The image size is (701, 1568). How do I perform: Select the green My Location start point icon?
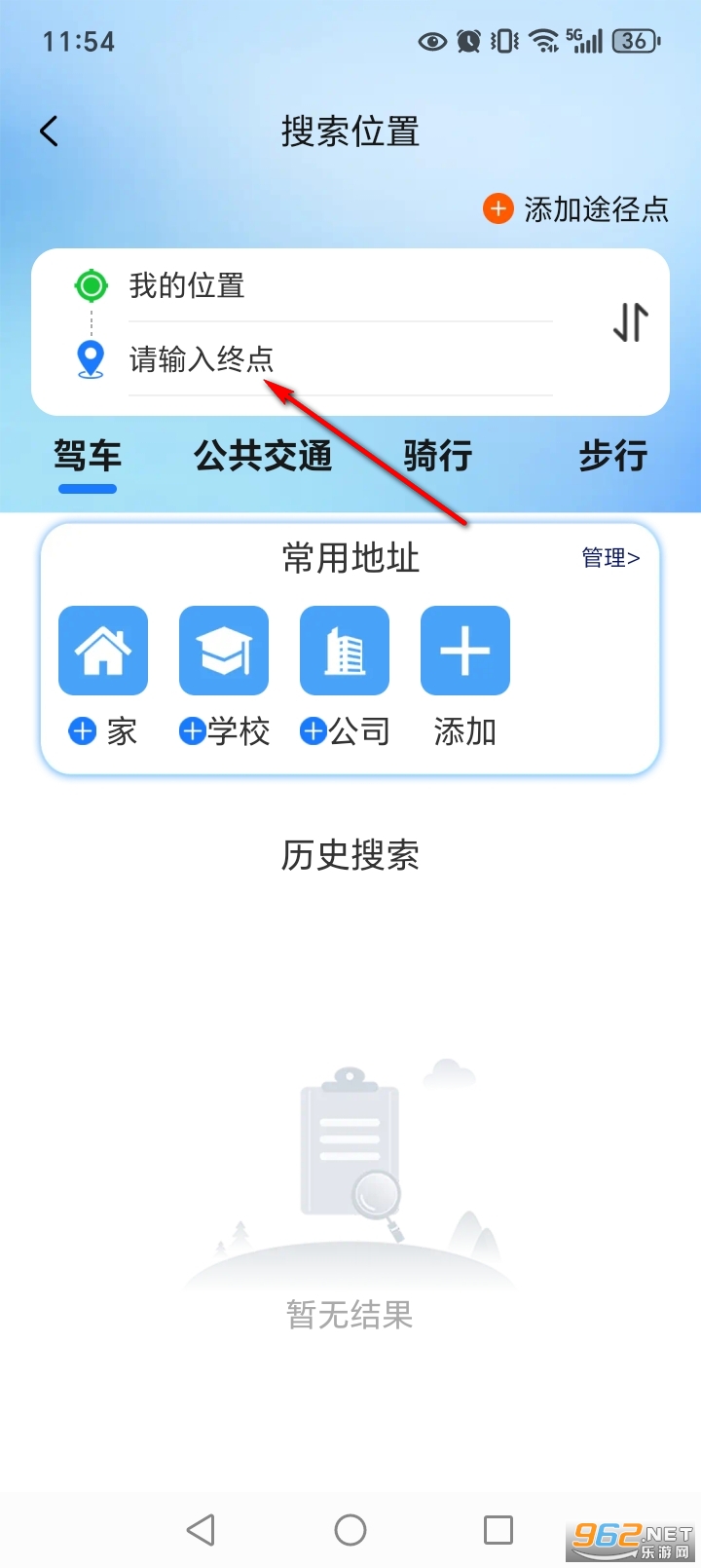pos(91,285)
